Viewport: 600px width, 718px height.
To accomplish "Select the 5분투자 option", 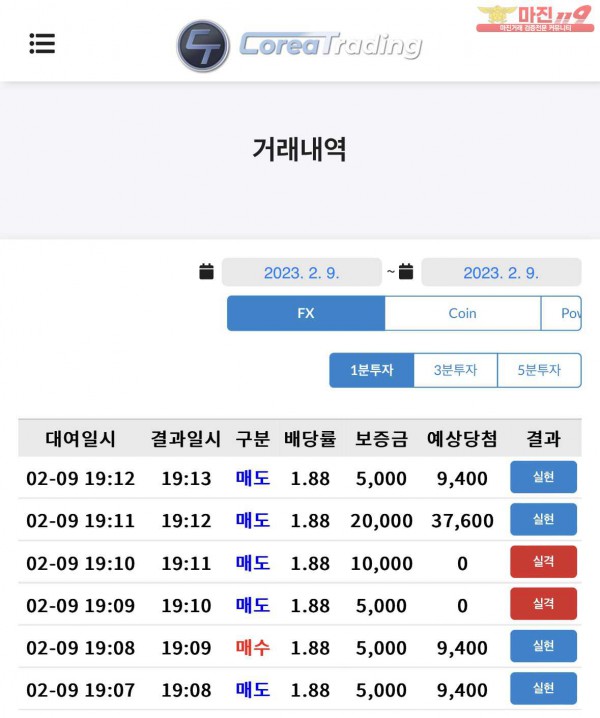I will tap(539, 370).
